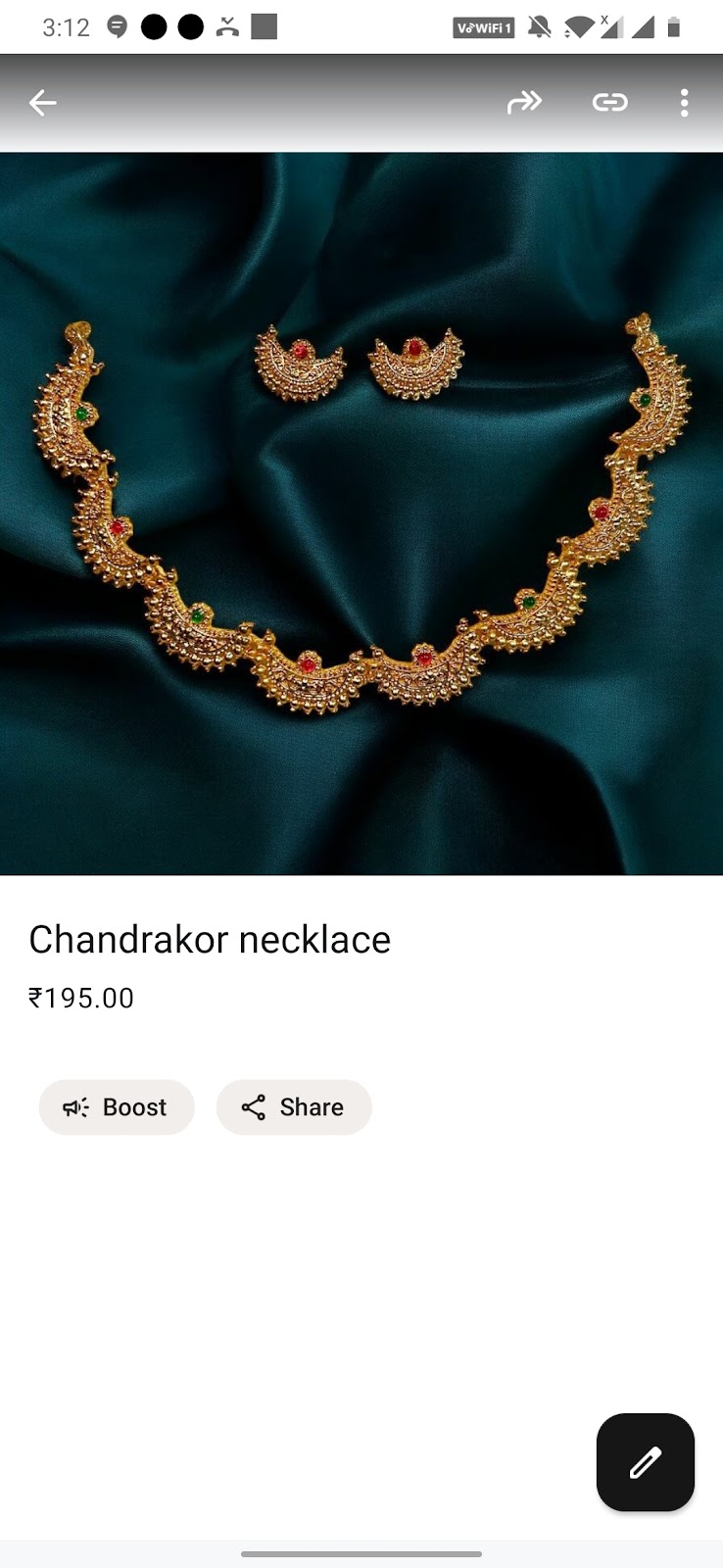This screenshot has width=723, height=1568.
Task: Tap the ₹195.00 price label
Action: [x=82, y=998]
